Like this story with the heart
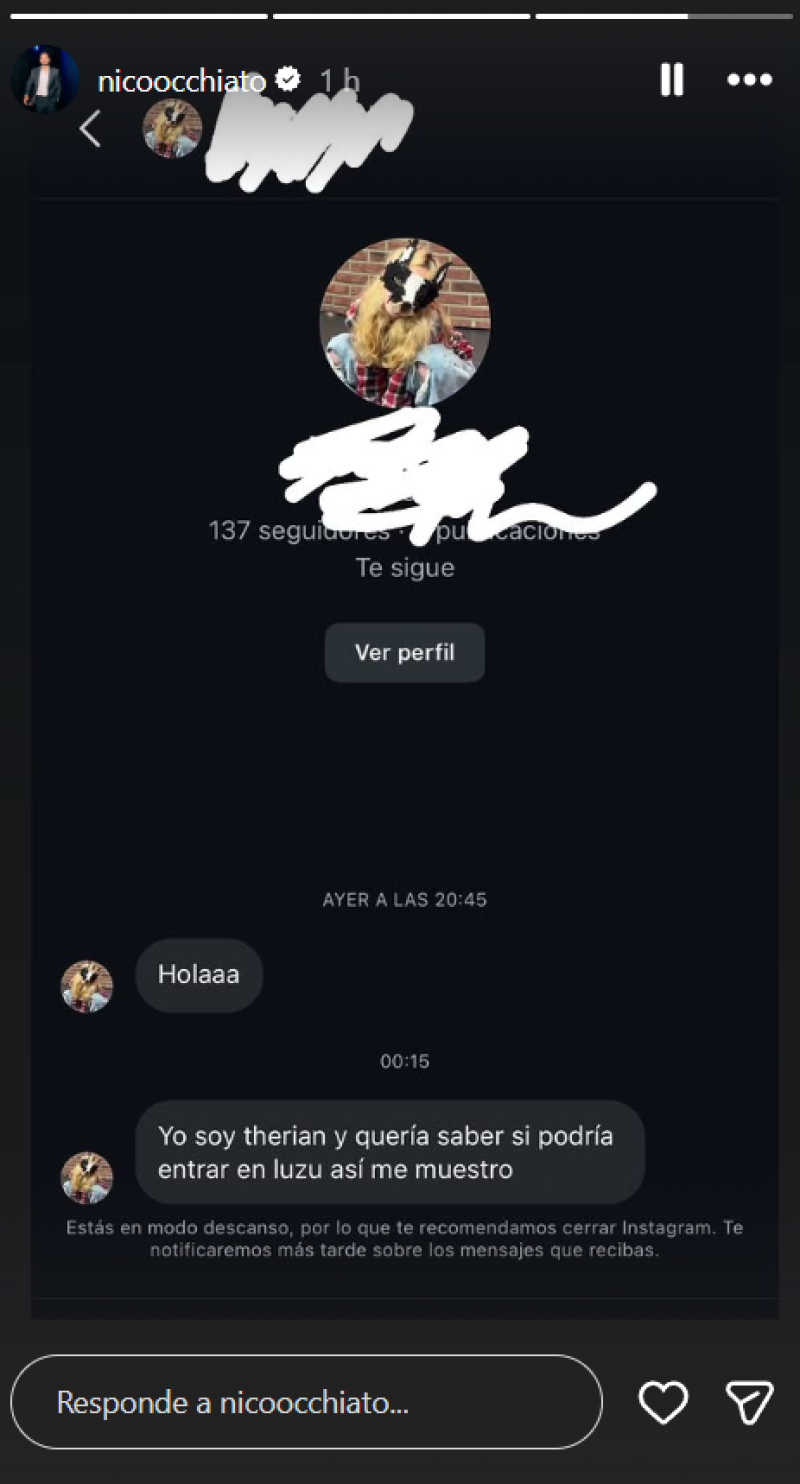 (663, 1402)
